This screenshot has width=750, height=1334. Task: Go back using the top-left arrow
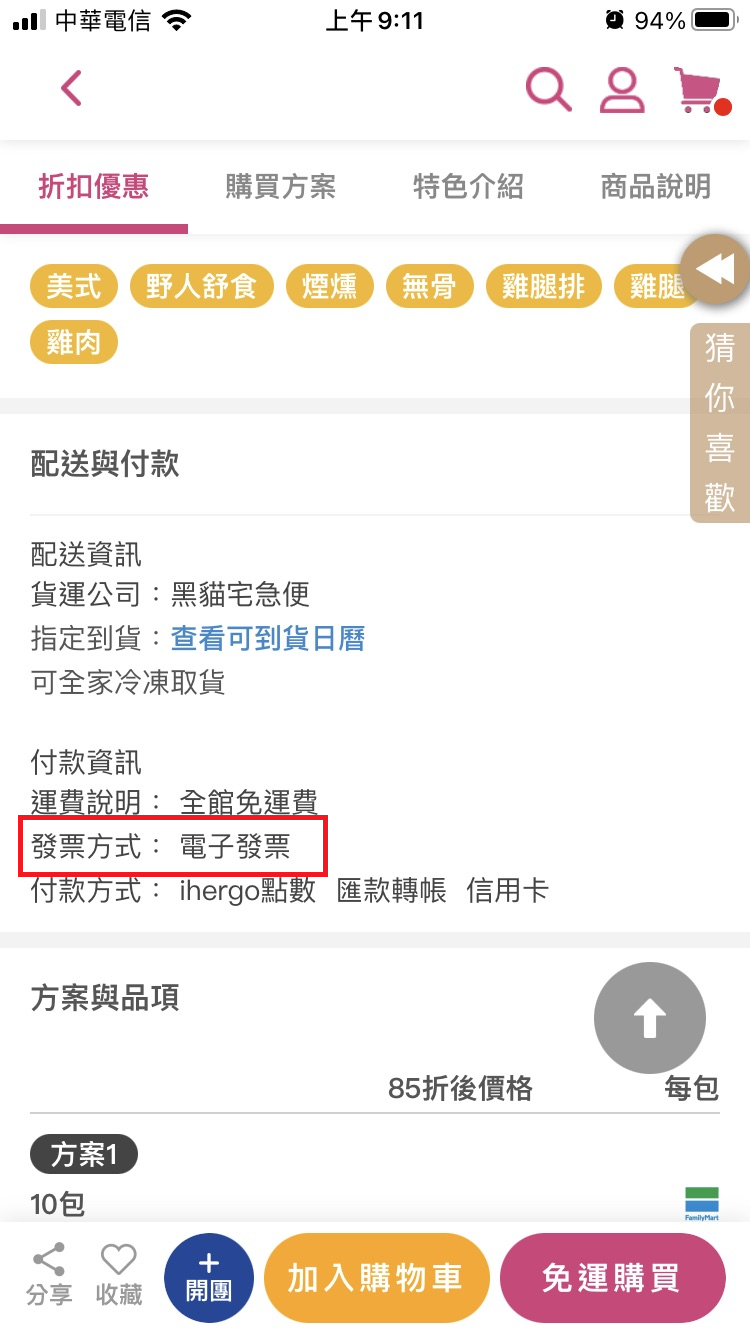71,89
